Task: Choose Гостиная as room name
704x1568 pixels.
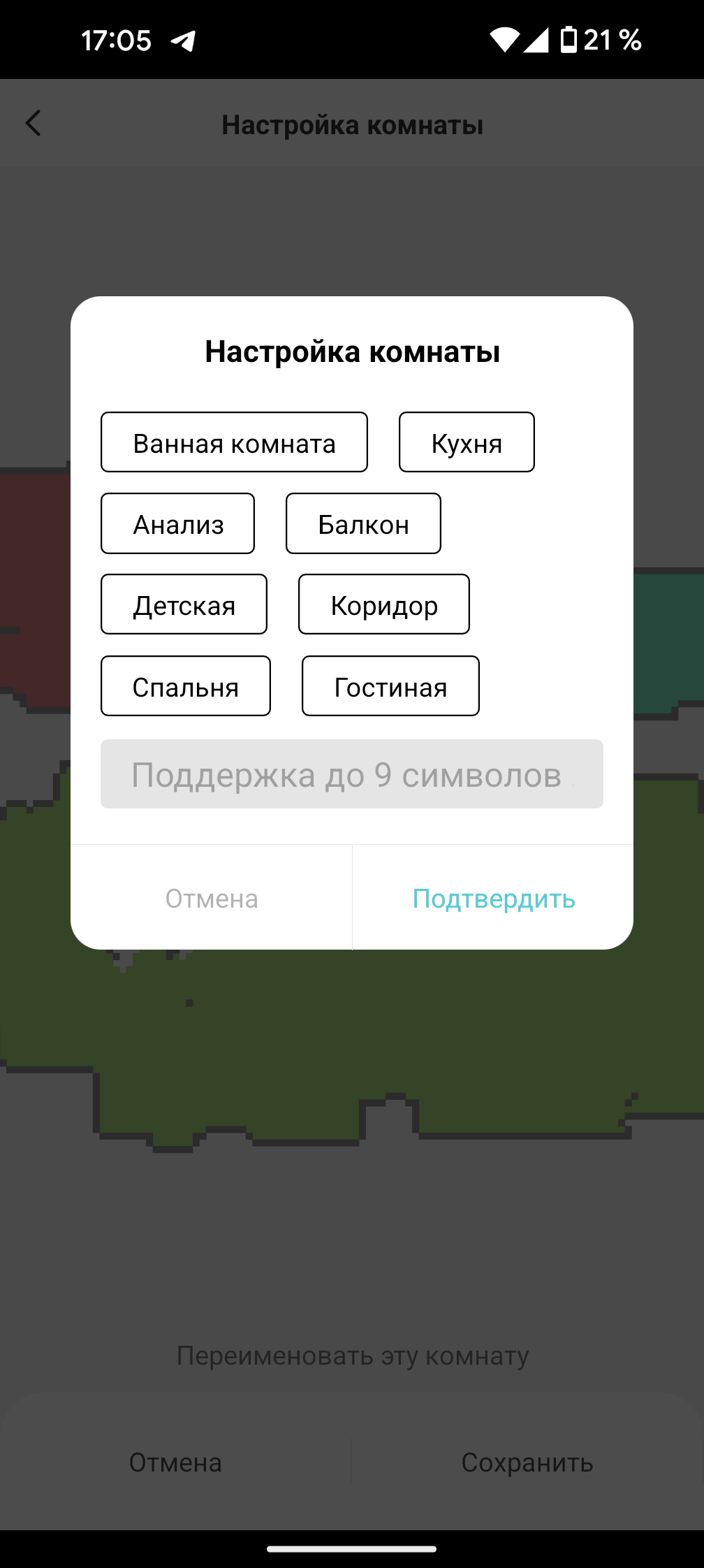Action: (390, 686)
